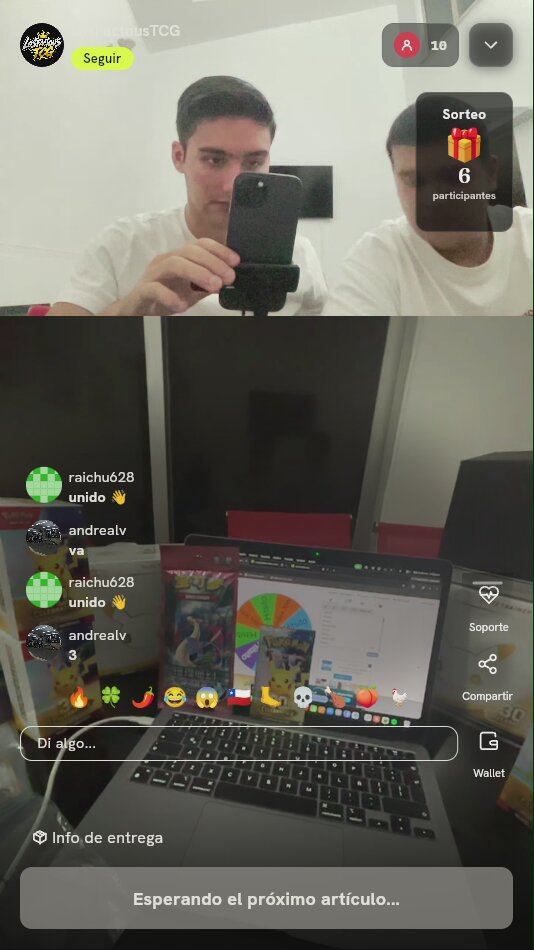Screen dimensions: 534x950
Task: Share the stream via Compartir
Action: [x=487, y=678]
